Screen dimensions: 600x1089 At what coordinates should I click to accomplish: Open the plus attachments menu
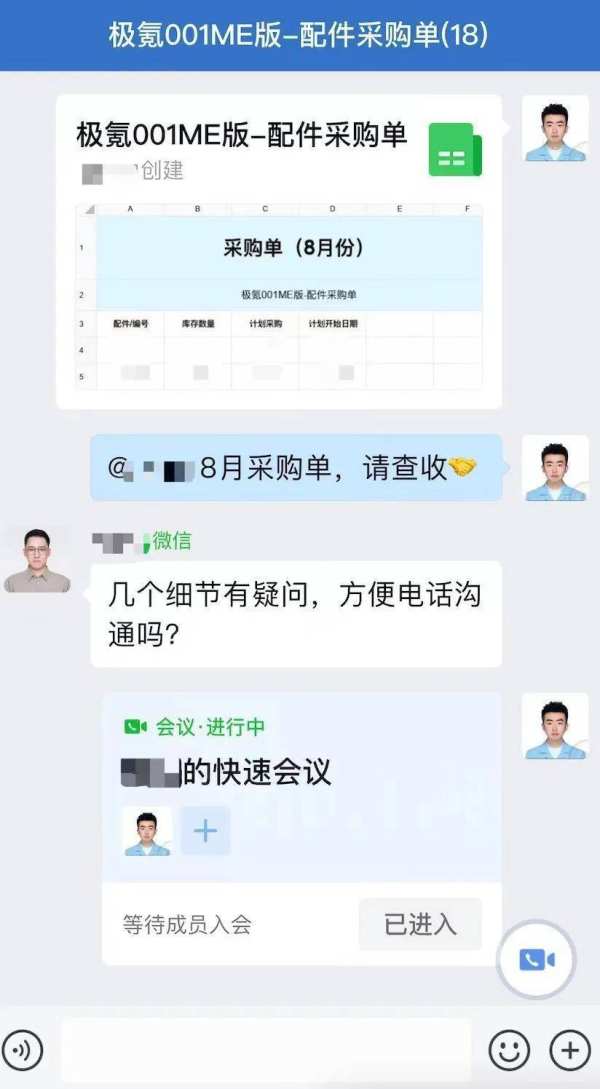(x=570, y=1050)
